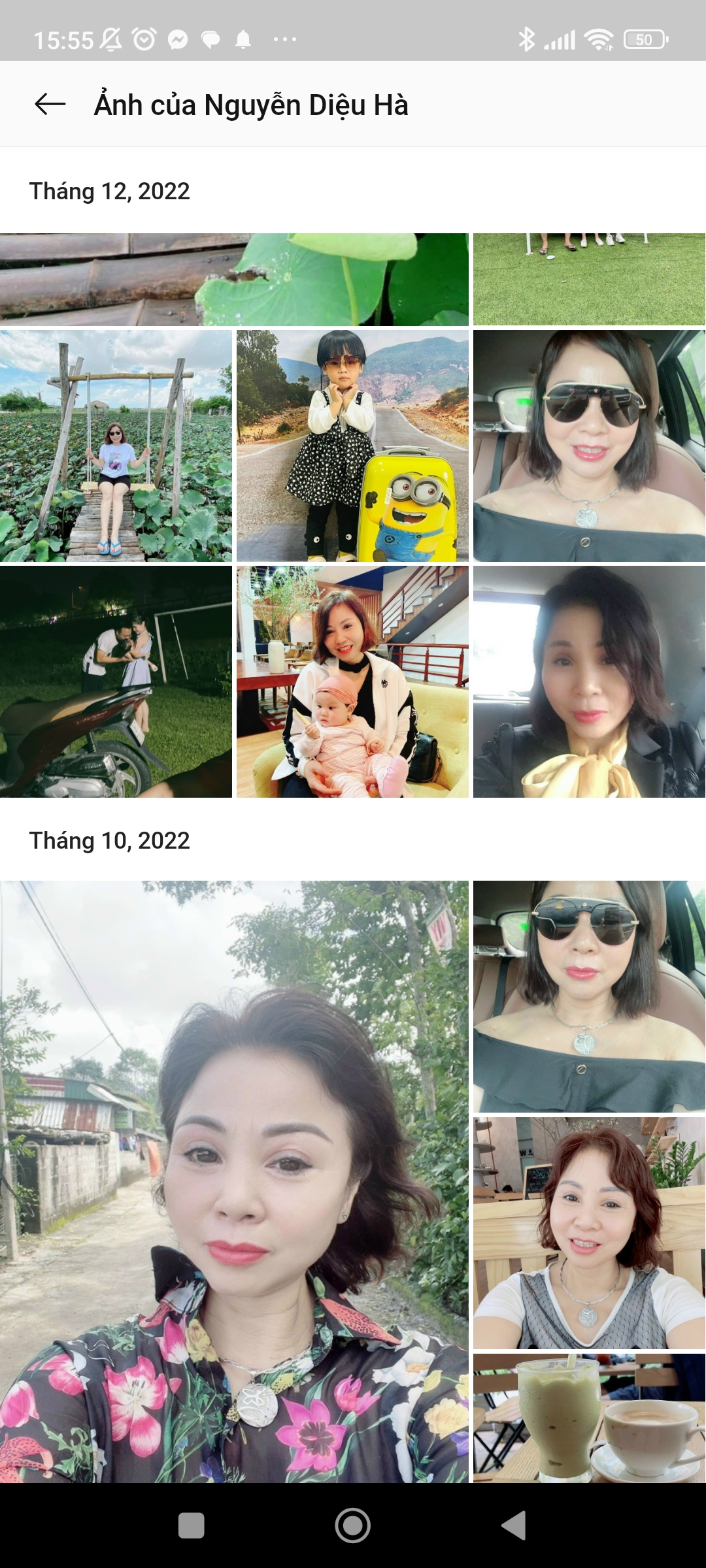The image size is (706, 1568).
Task: Tap the system home button
Action: pos(353,1526)
